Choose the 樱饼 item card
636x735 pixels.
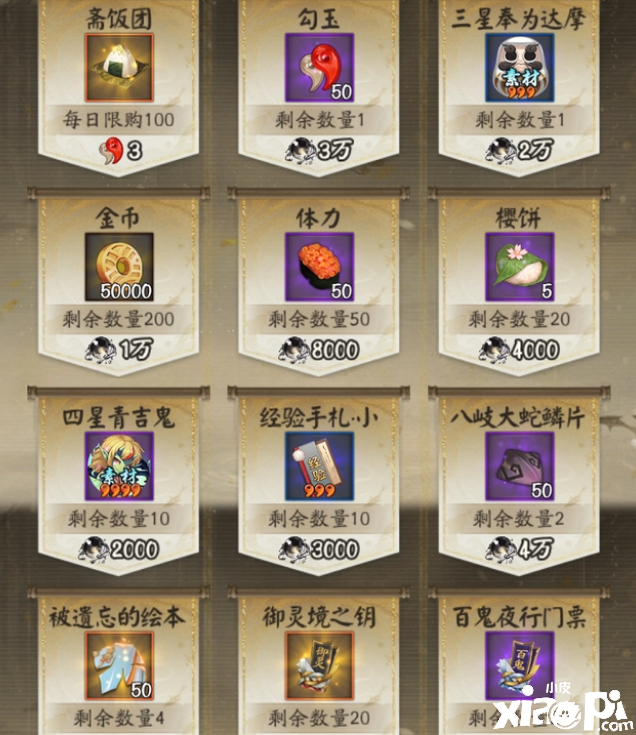[519, 268]
